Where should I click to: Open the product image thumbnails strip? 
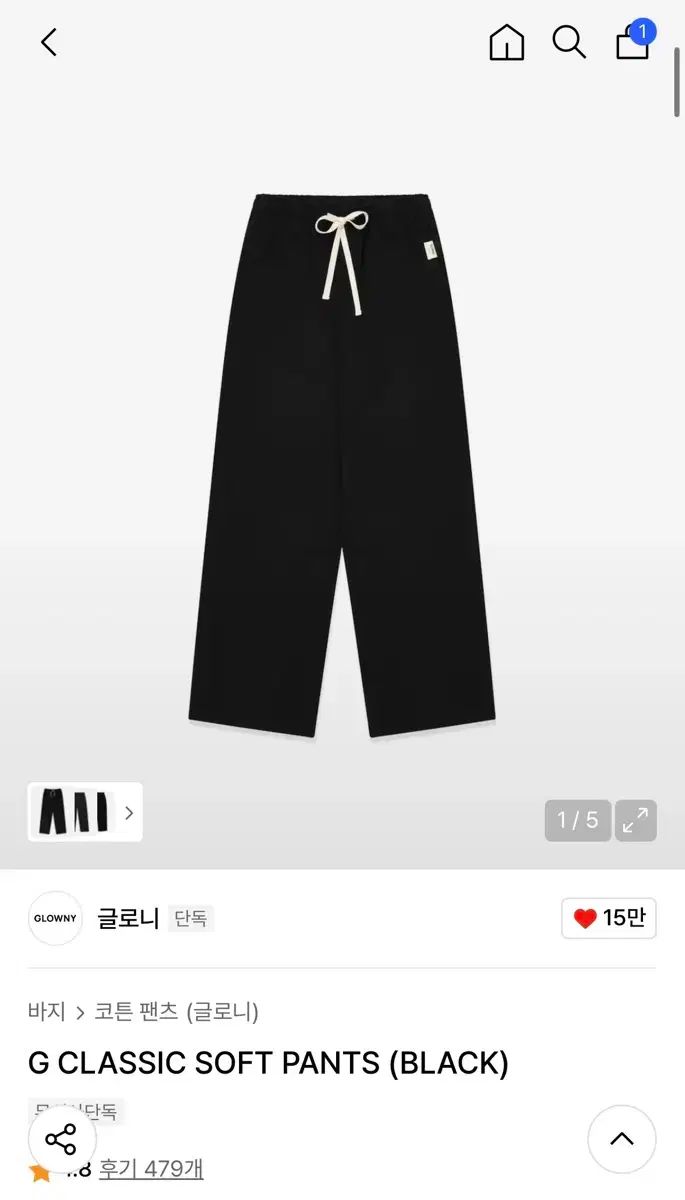[x=85, y=812]
